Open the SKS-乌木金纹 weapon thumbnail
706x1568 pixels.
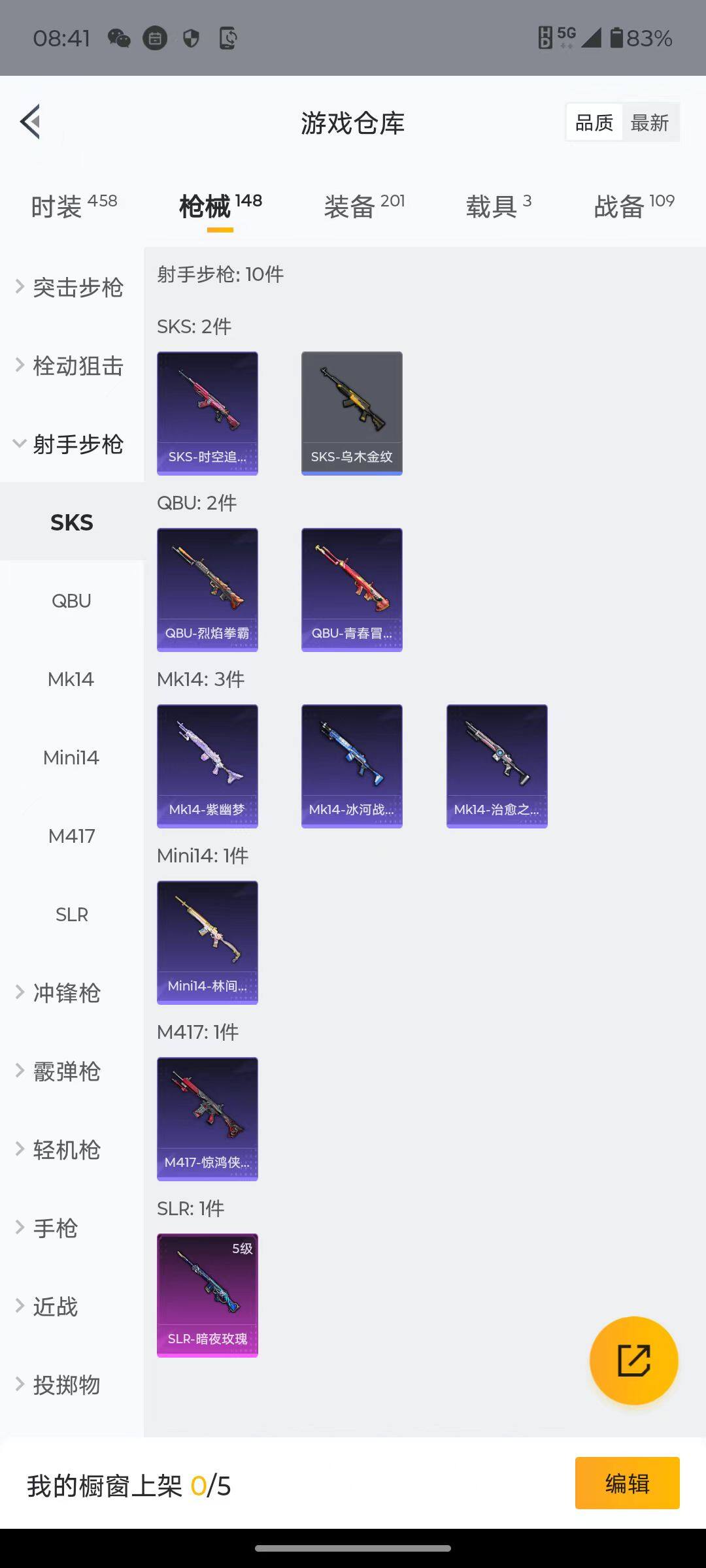352,412
